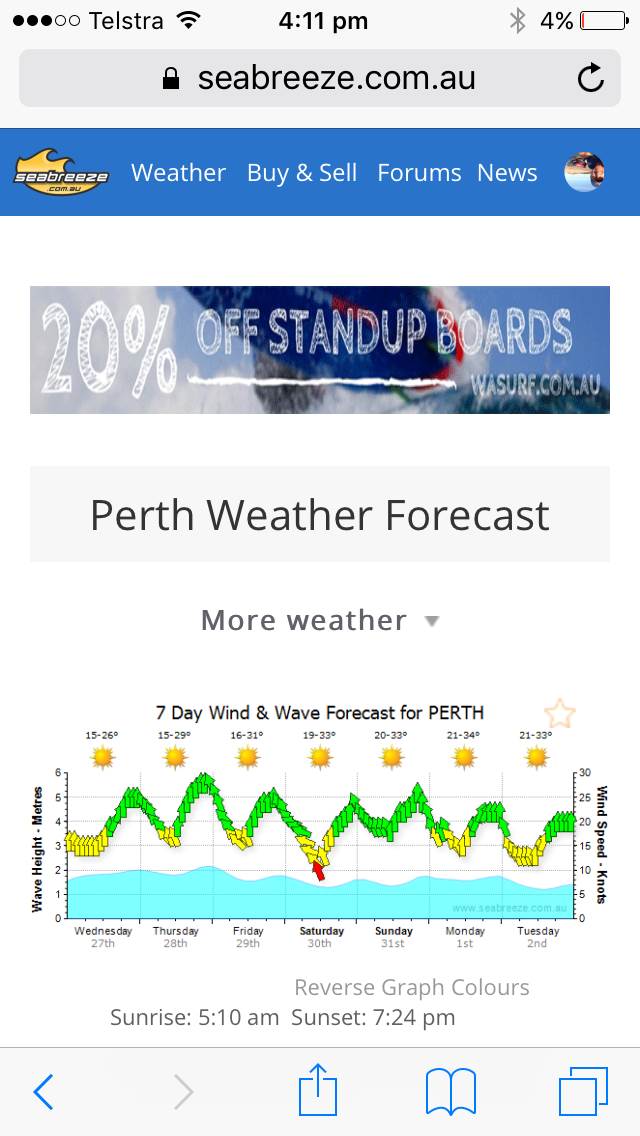Open the Safari share sheet
This screenshot has width=640, height=1136.
(x=318, y=1090)
